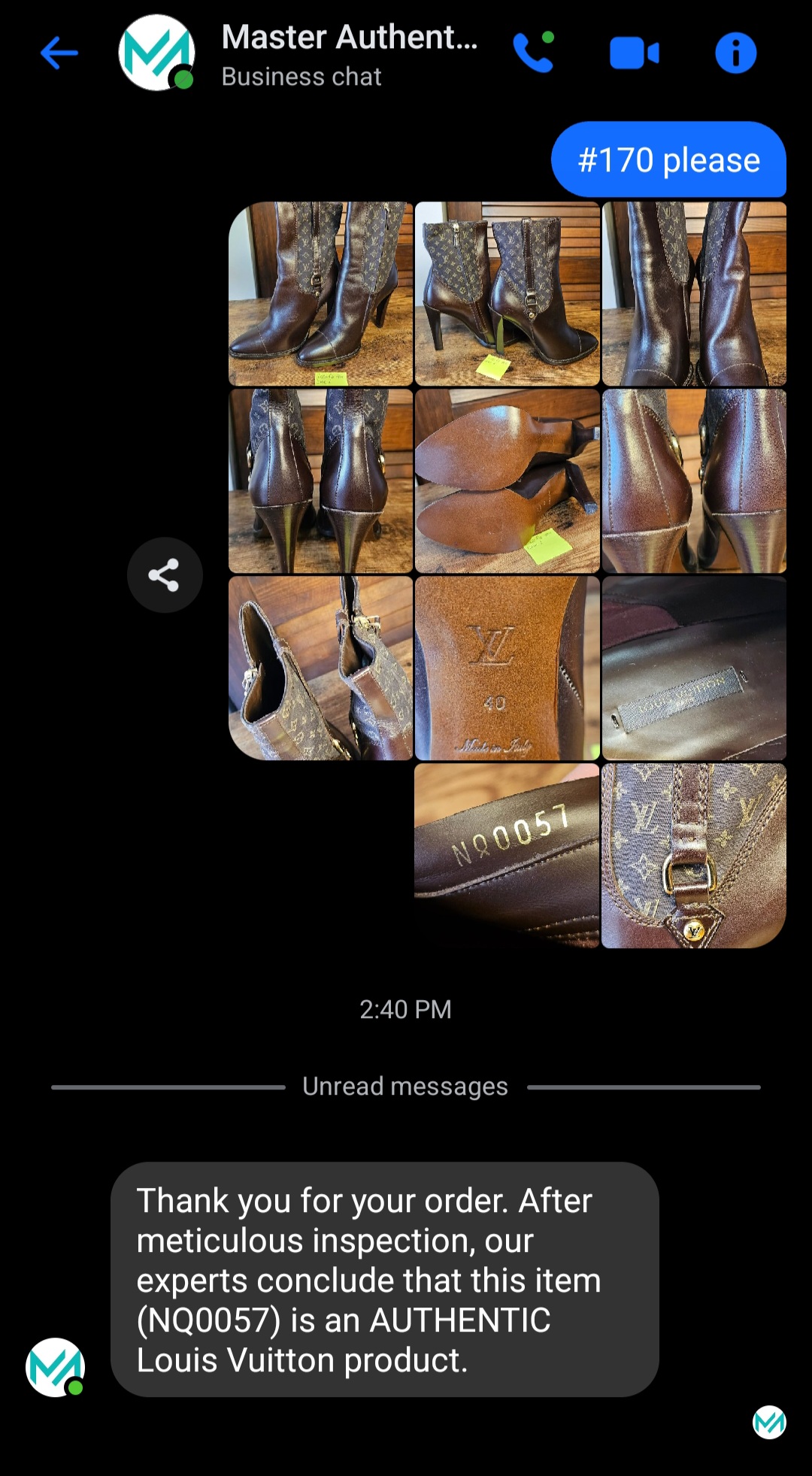This screenshot has height=1476, width=812.
Task: Open the first boots side-view photo
Action: tap(321, 294)
